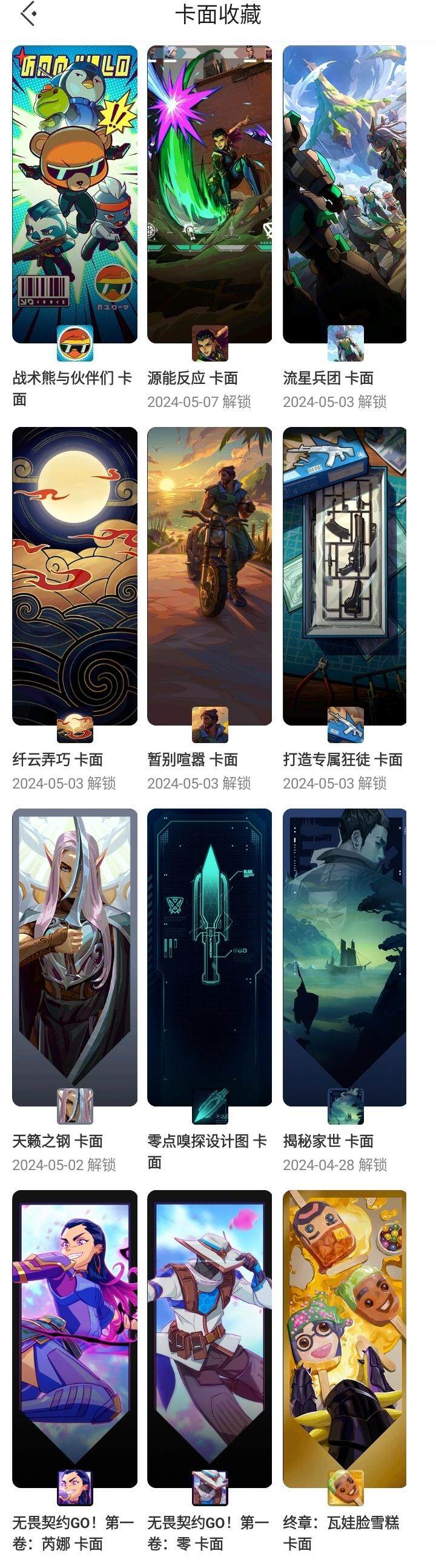Select 天籁之钢 card

tap(74, 957)
